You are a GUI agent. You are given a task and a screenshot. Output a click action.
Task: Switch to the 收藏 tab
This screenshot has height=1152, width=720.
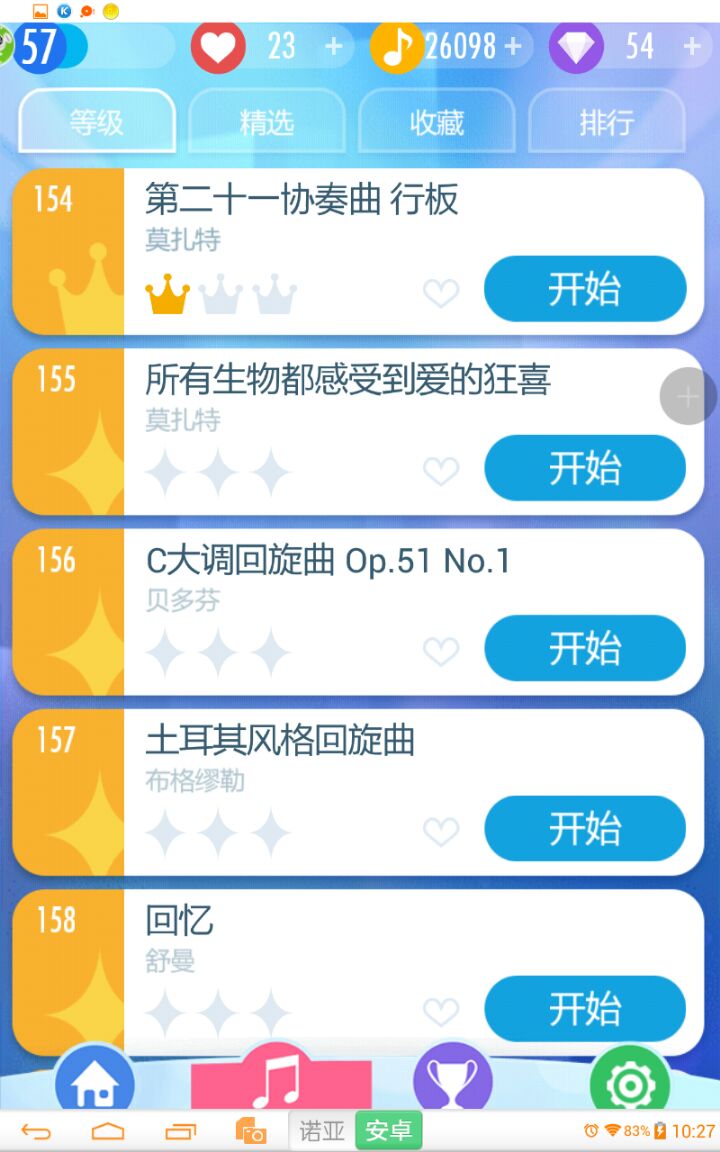tap(437, 122)
